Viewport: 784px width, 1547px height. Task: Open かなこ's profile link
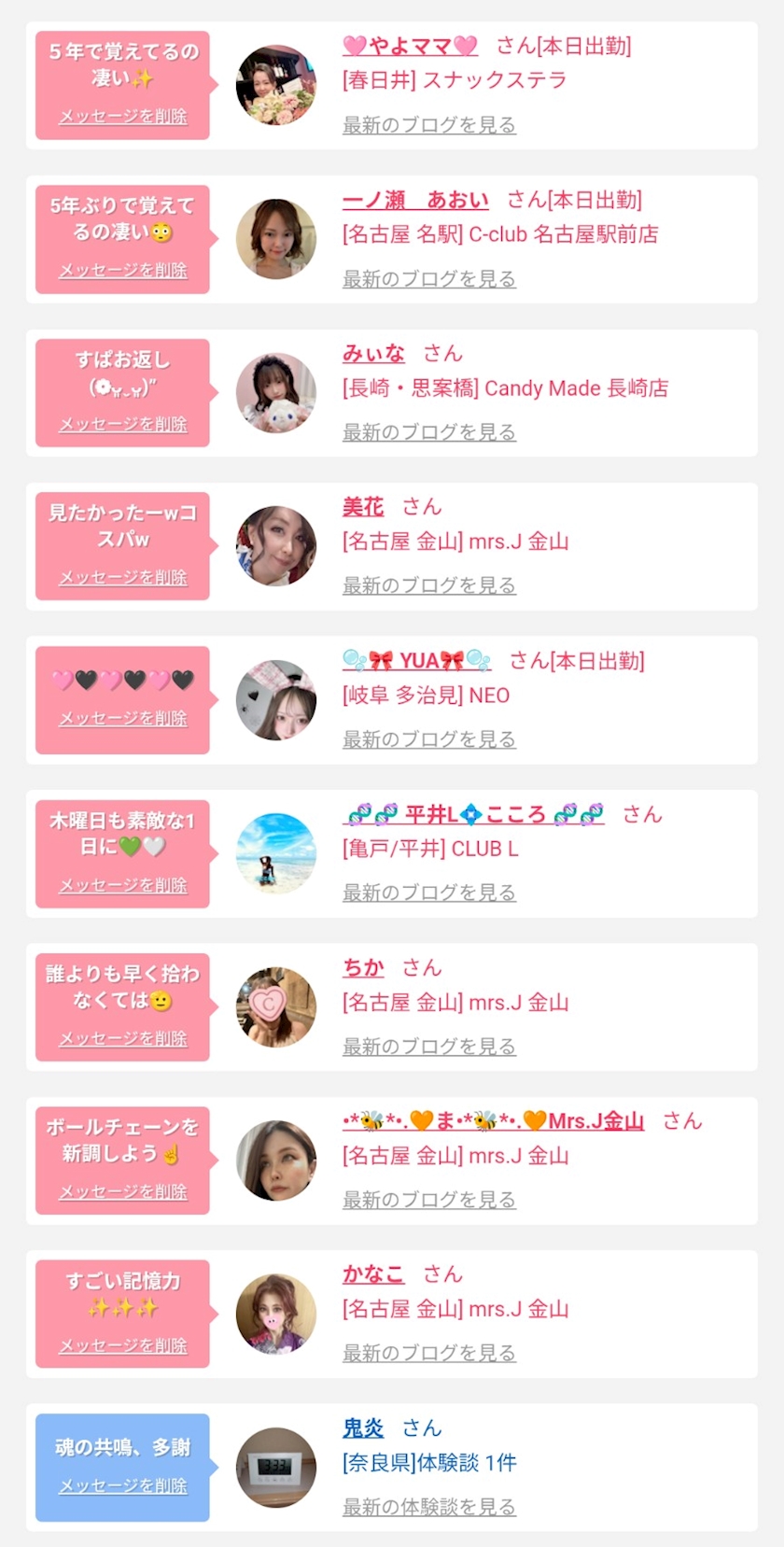pyautogui.click(x=373, y=1274)
